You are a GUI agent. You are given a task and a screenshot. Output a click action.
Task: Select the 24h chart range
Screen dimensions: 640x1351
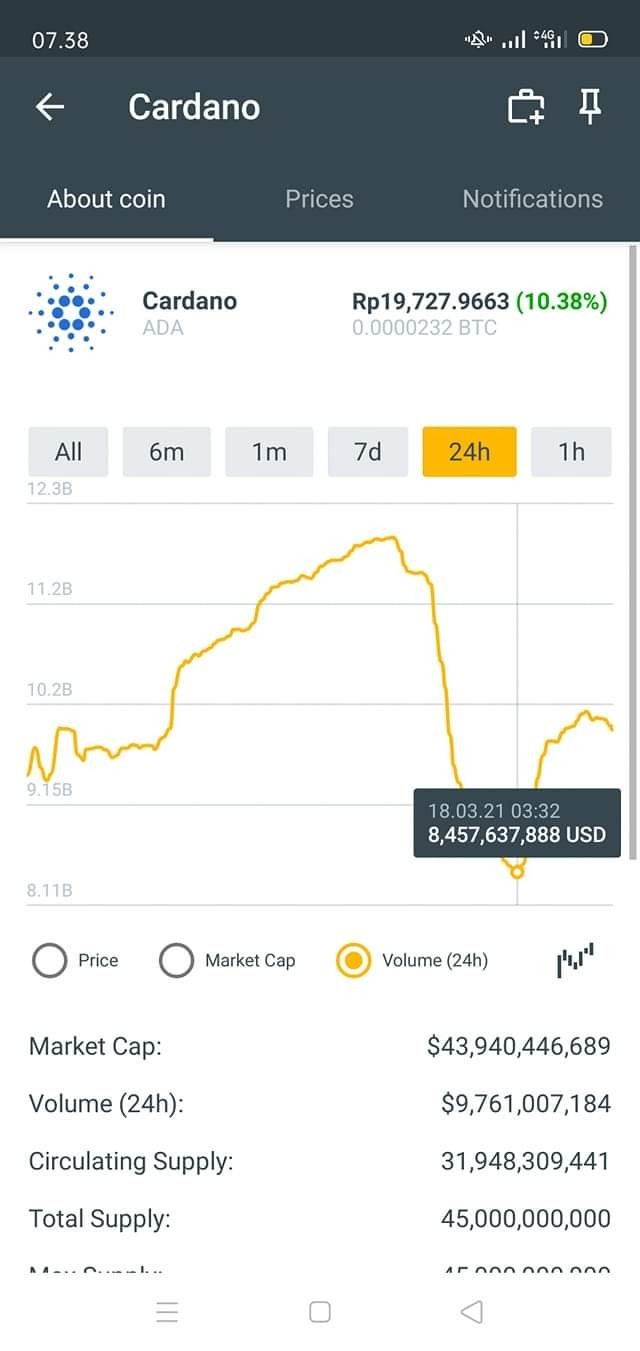point(469,452)
